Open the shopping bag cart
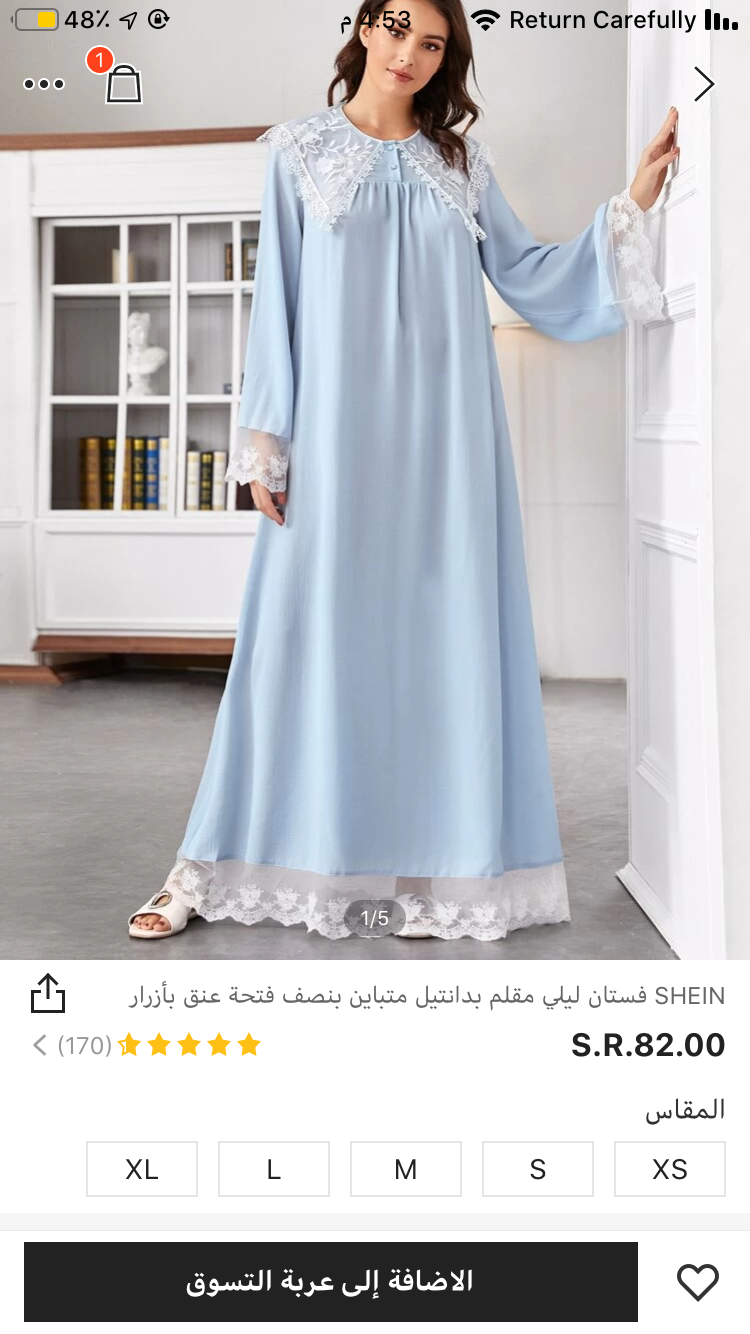This screenshot has width=750, height=1334. click(123, 83)
